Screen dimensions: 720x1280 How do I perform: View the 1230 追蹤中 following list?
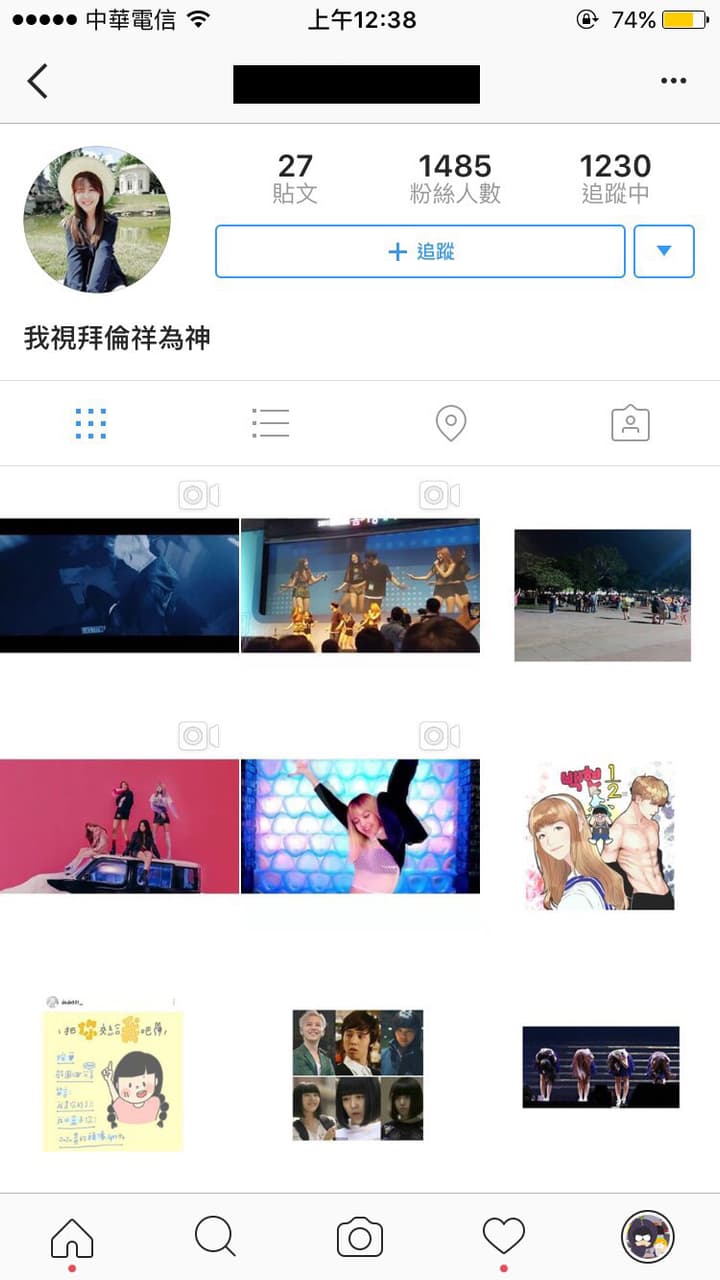tap(616, 179)
